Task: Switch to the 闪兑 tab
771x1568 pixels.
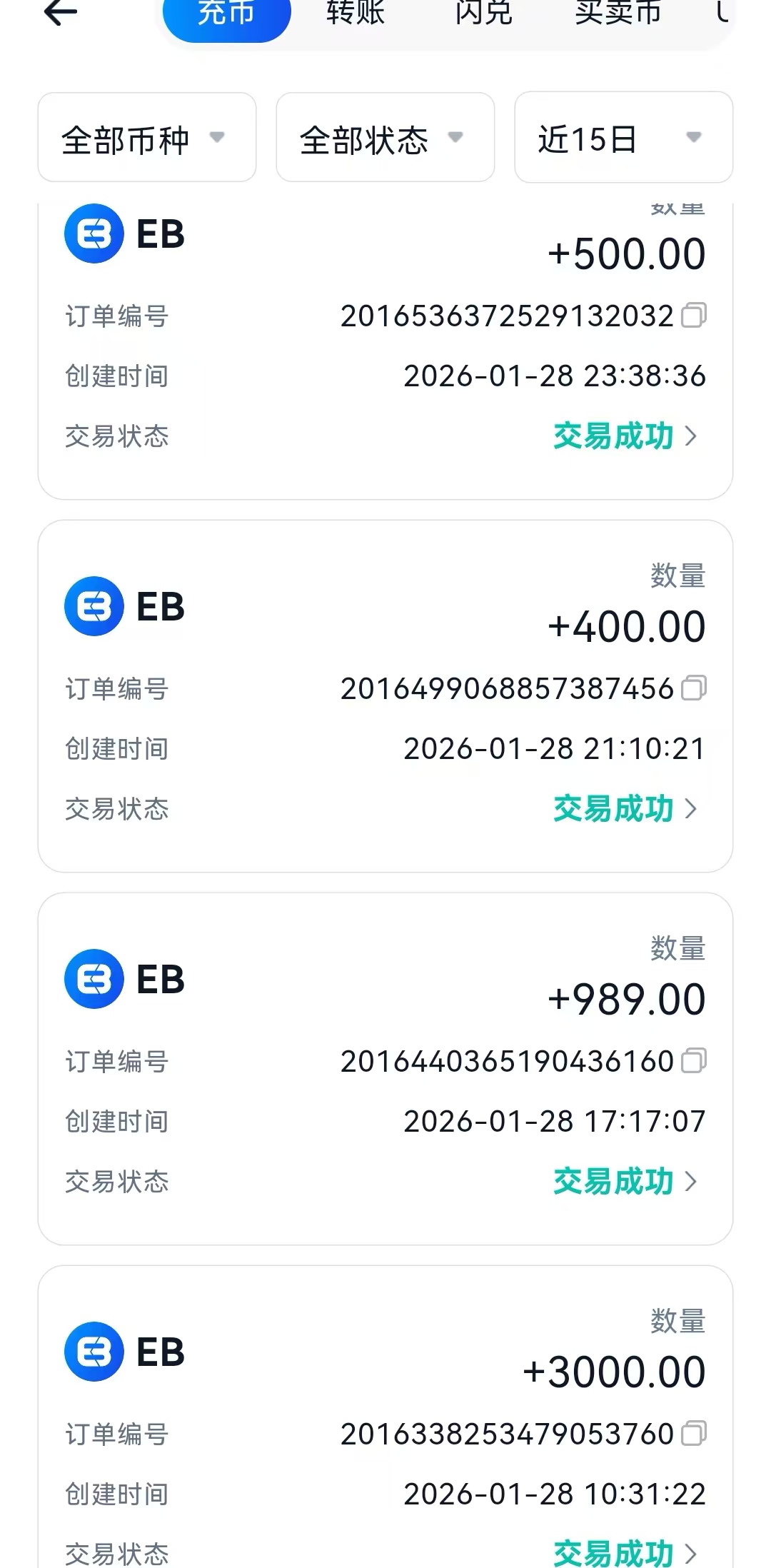Action: click(483, 13)
